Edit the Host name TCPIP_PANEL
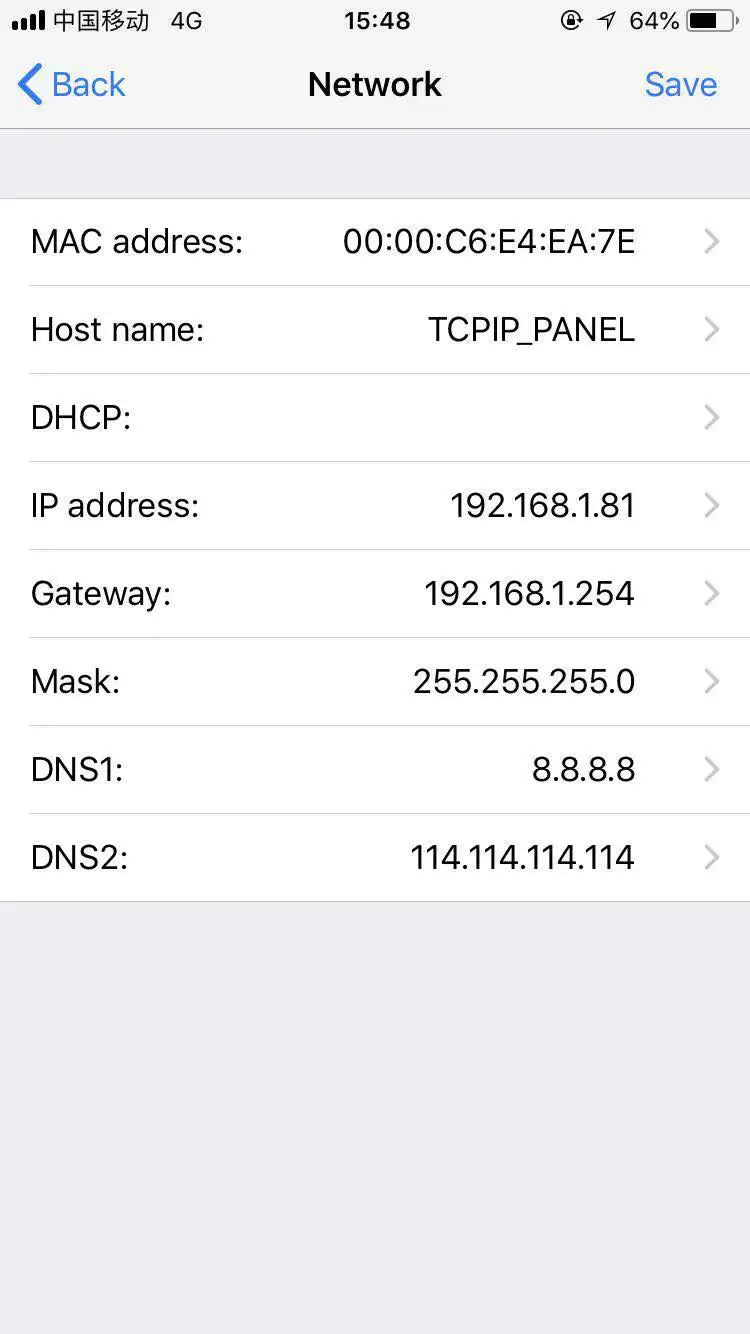The height and width of the screenshot is (1334, 750). pos(375,330)
